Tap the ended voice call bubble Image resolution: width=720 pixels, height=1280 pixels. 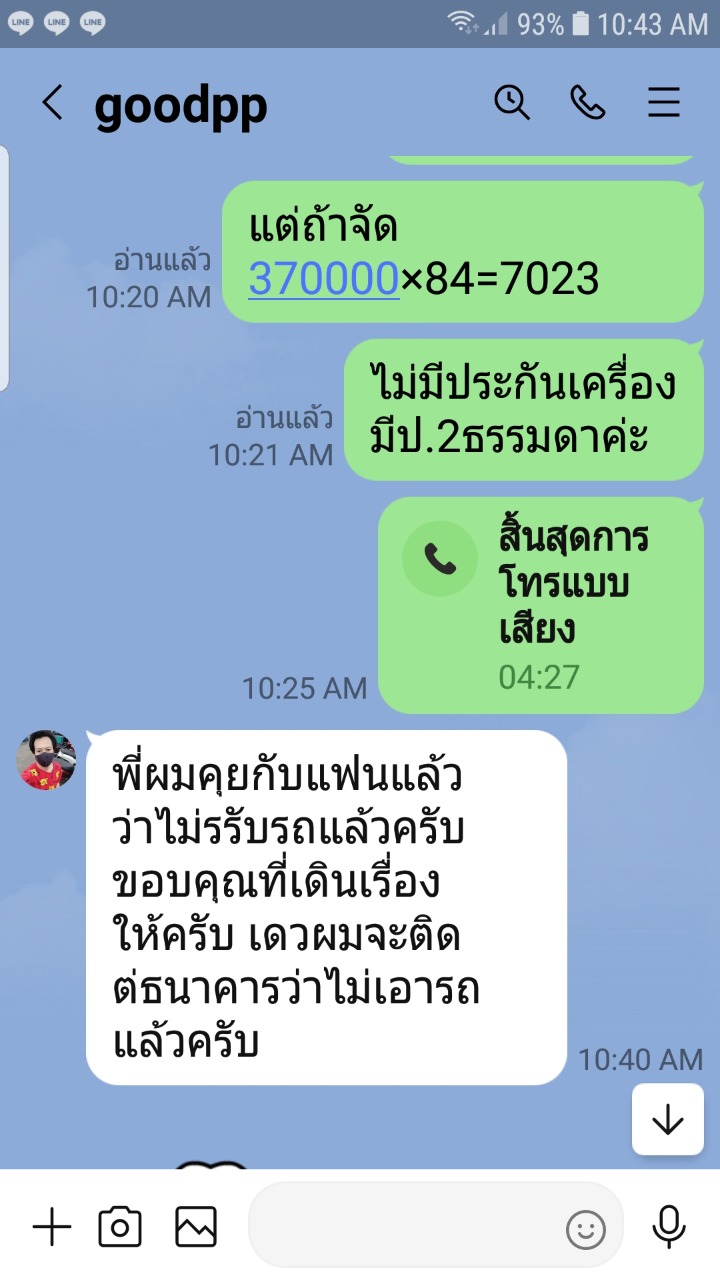click(540, 605)
